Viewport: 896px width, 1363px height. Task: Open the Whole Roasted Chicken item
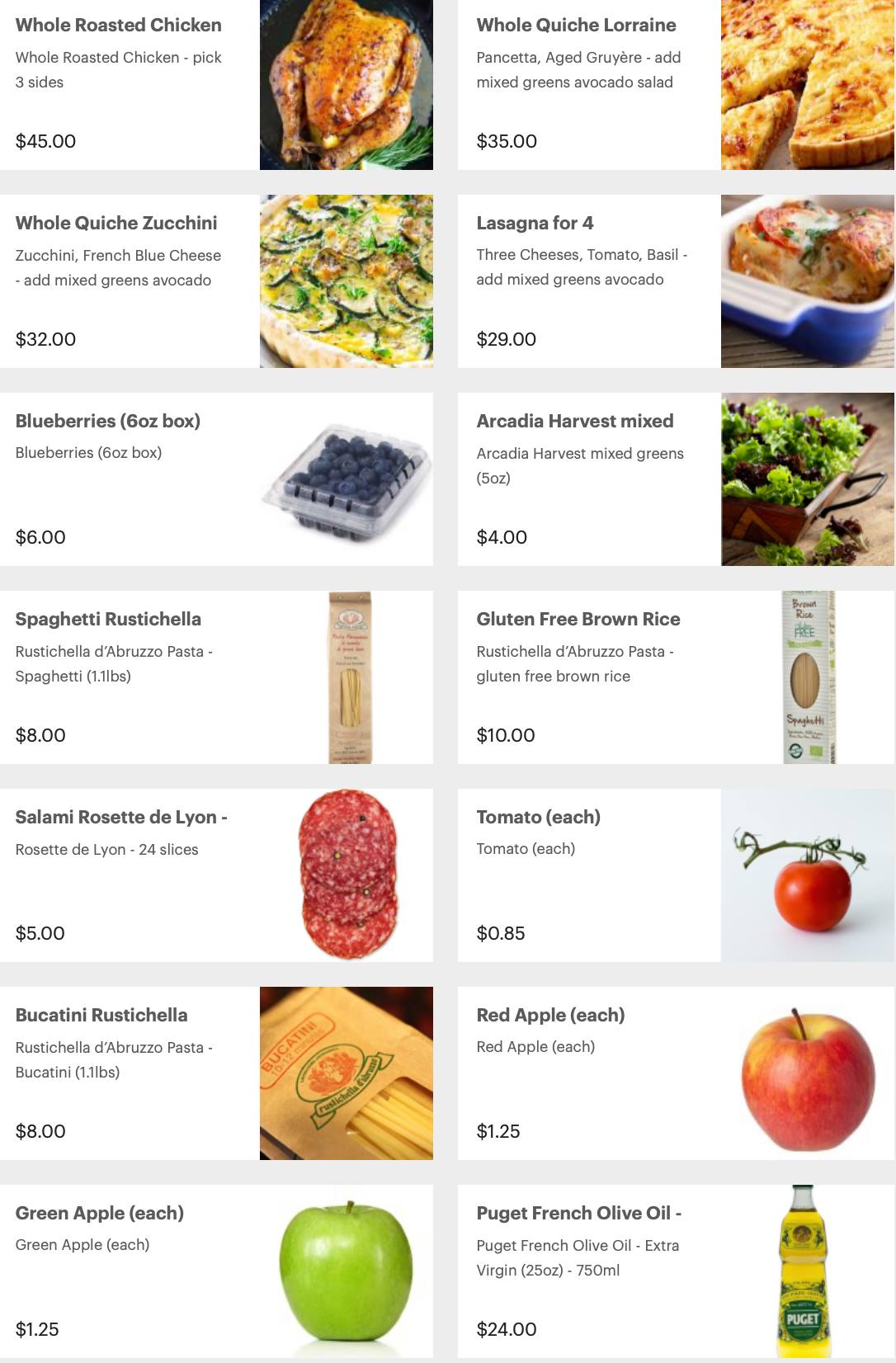click(119, 26)
